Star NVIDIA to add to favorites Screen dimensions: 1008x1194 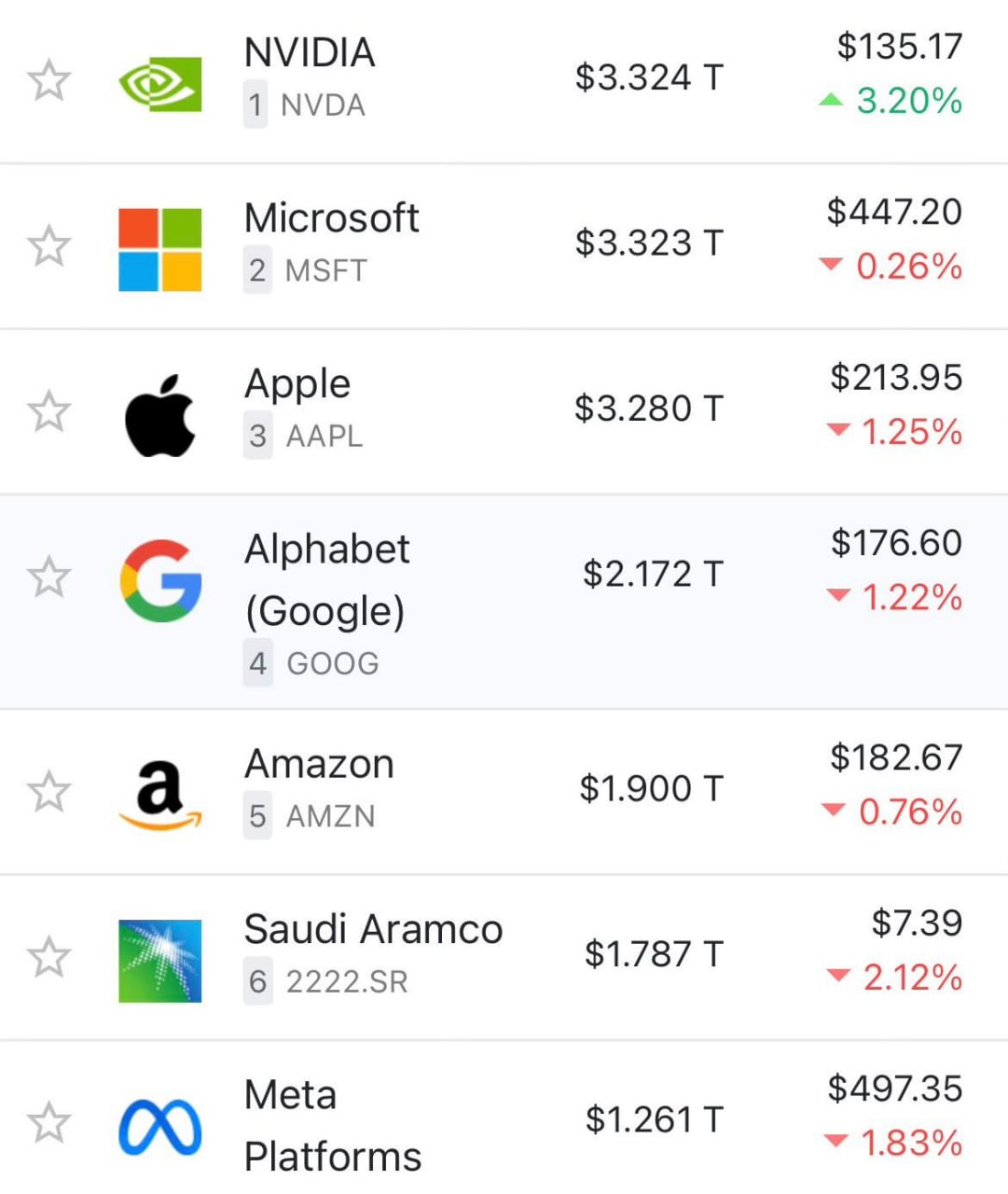click(48, 80)
